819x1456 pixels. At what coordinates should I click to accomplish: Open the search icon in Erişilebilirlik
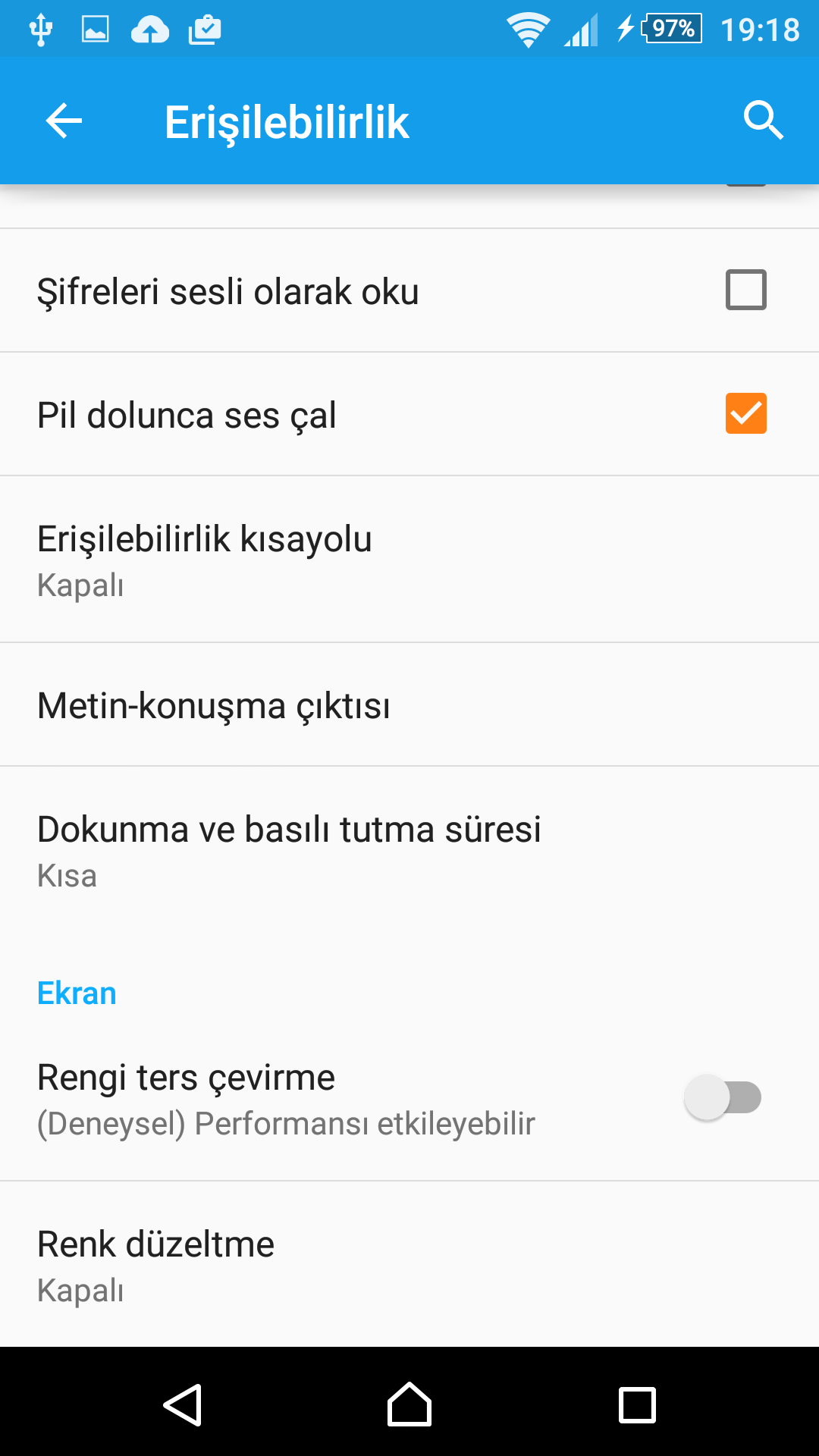(762, 121)
